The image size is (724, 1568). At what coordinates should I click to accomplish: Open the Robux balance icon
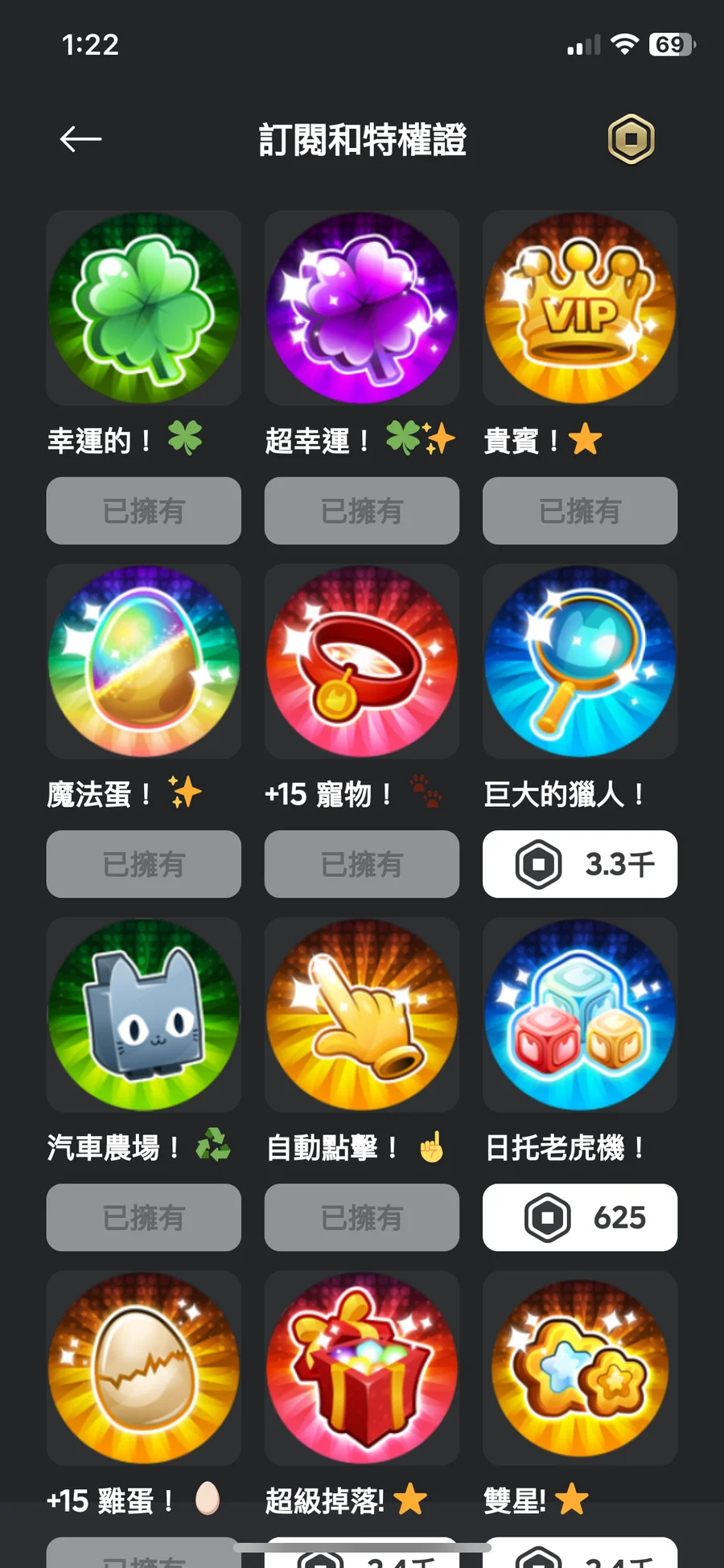(631, 139)
